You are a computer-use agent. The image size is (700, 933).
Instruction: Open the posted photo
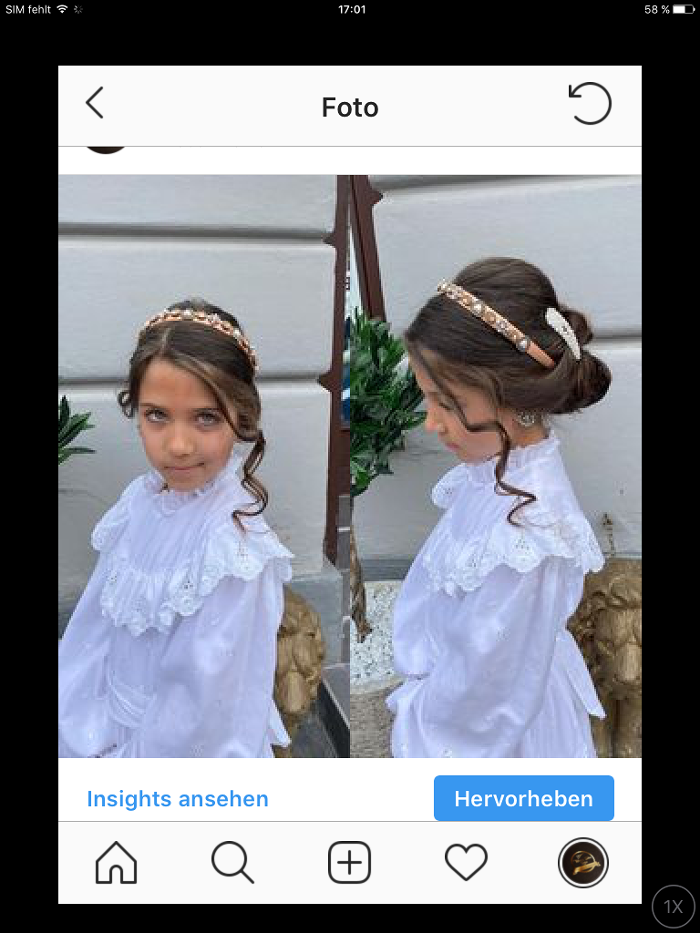349,465
